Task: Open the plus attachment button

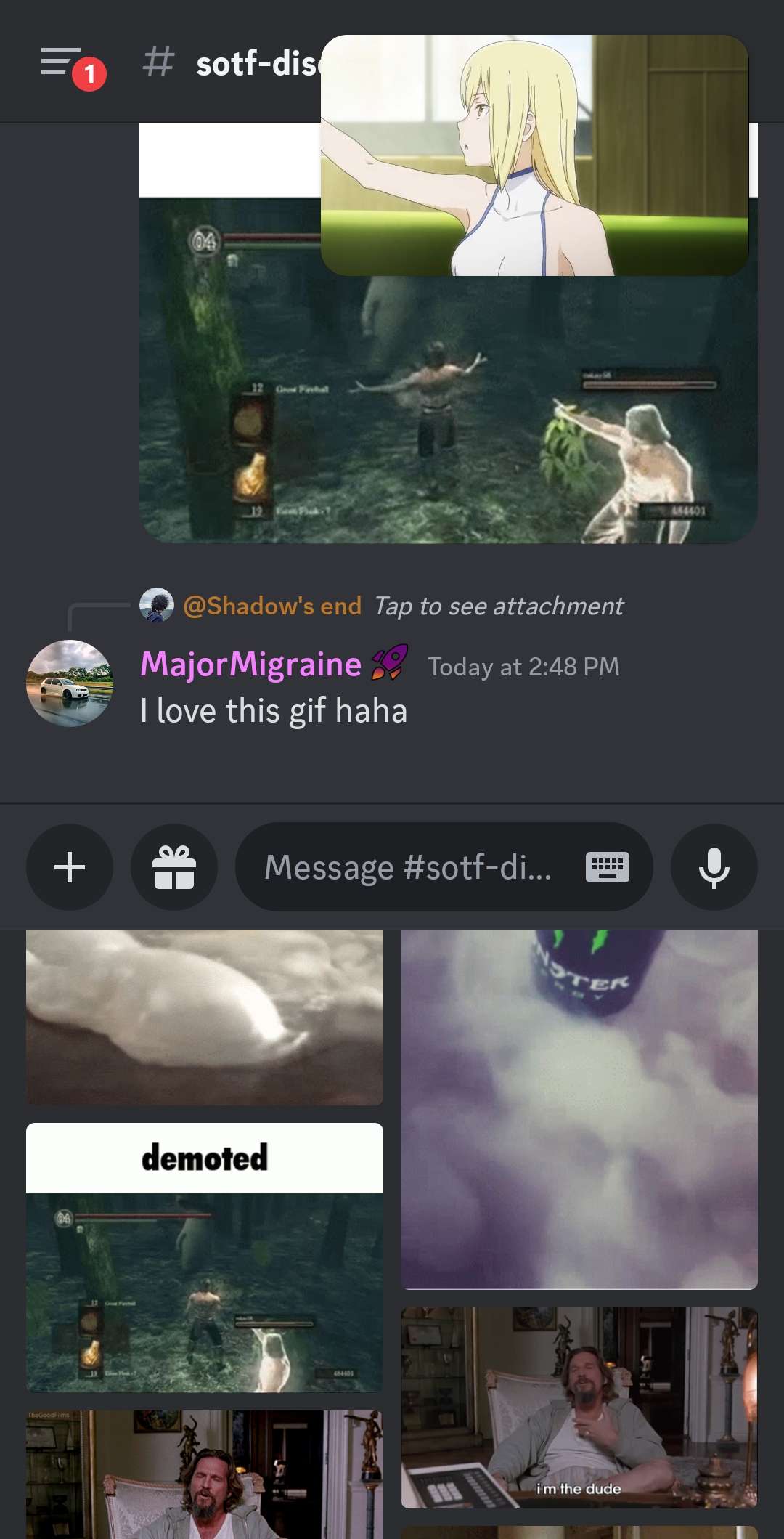Action: coord(70,867)
